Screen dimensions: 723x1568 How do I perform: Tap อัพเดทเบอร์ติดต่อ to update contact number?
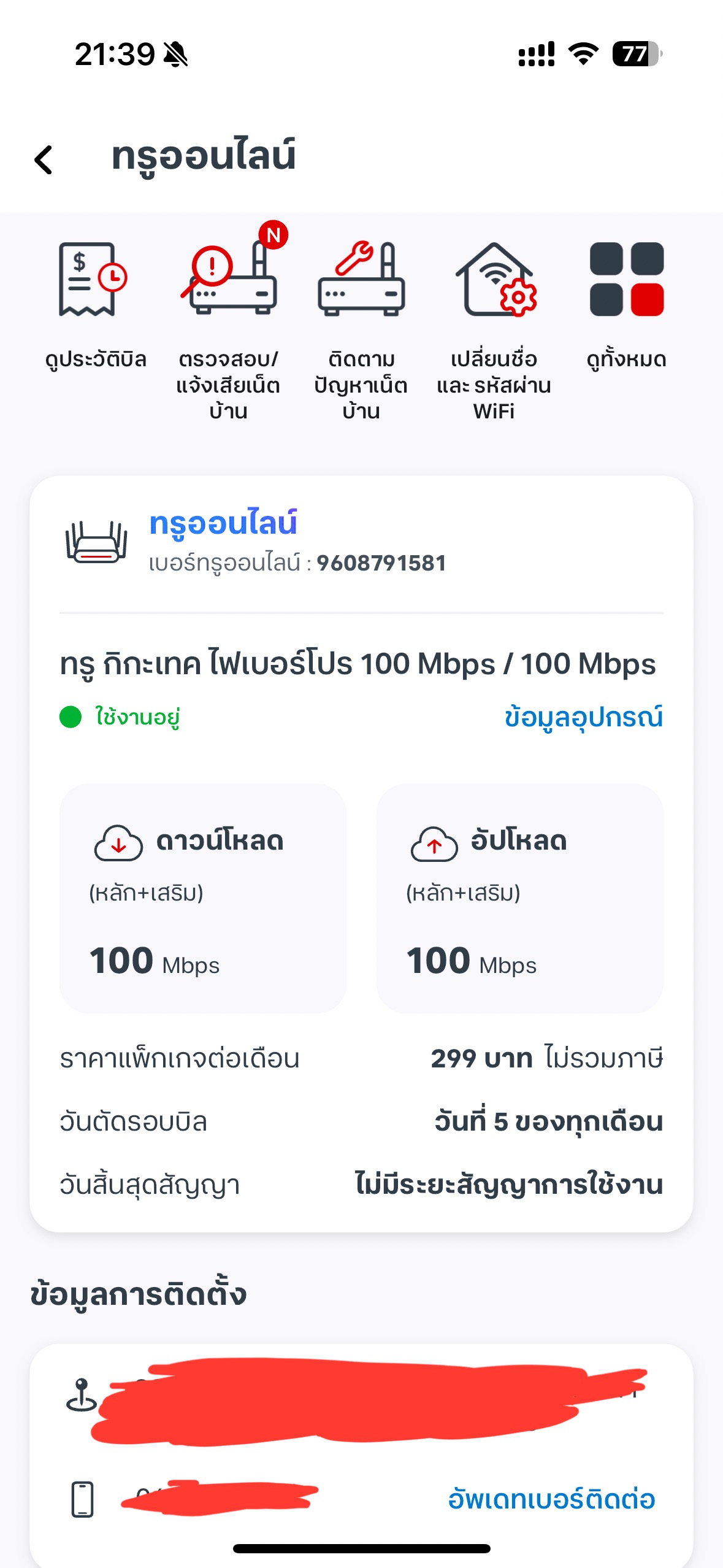[x=552, y=1499]
